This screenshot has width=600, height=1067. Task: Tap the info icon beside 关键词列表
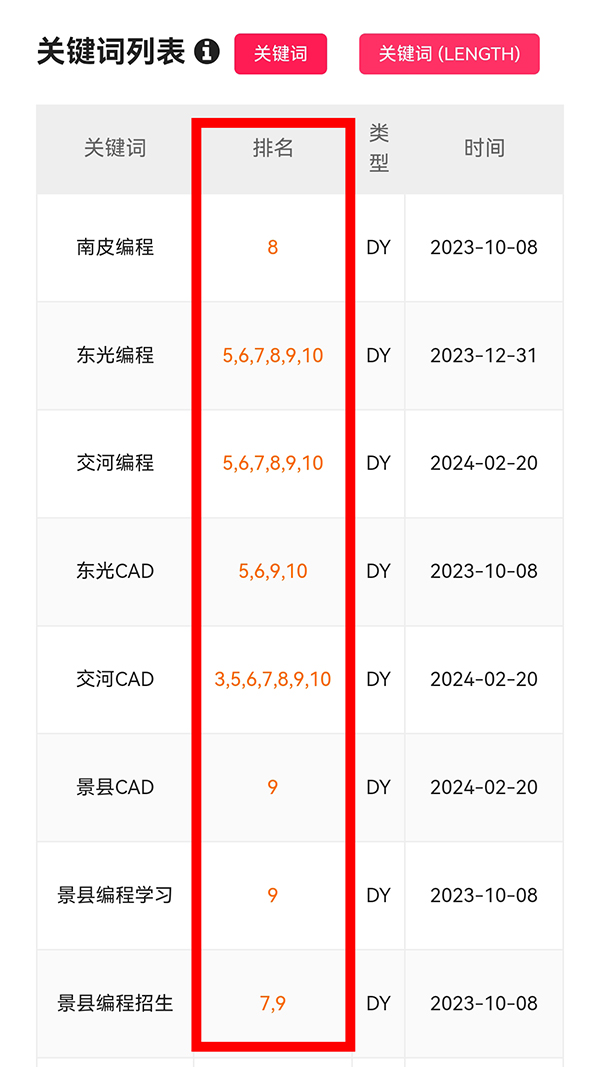pyautogui.click(x=207, y=52)
